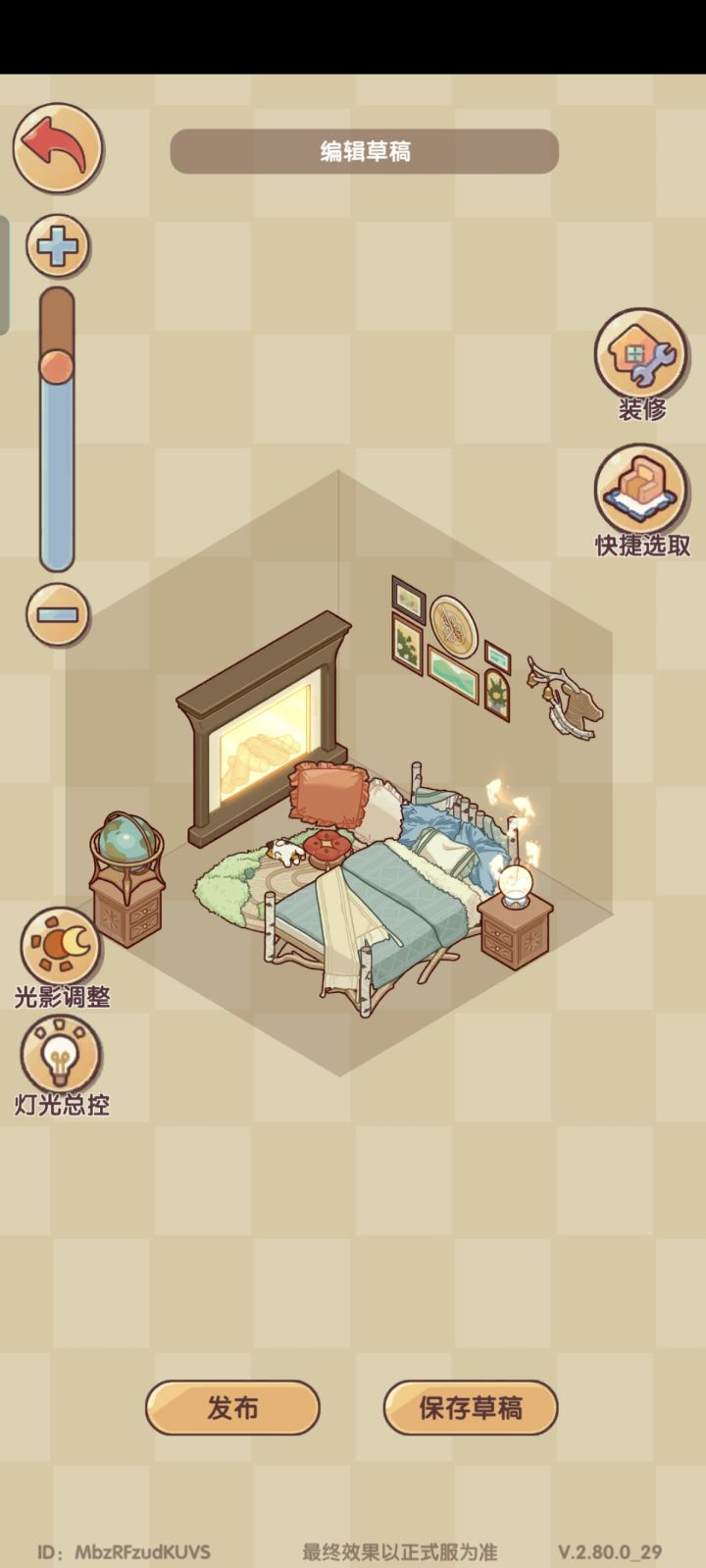The image size is (706, 1568).
Task: Select the 保存草稿 save draft option
Action: (471, 1410)
